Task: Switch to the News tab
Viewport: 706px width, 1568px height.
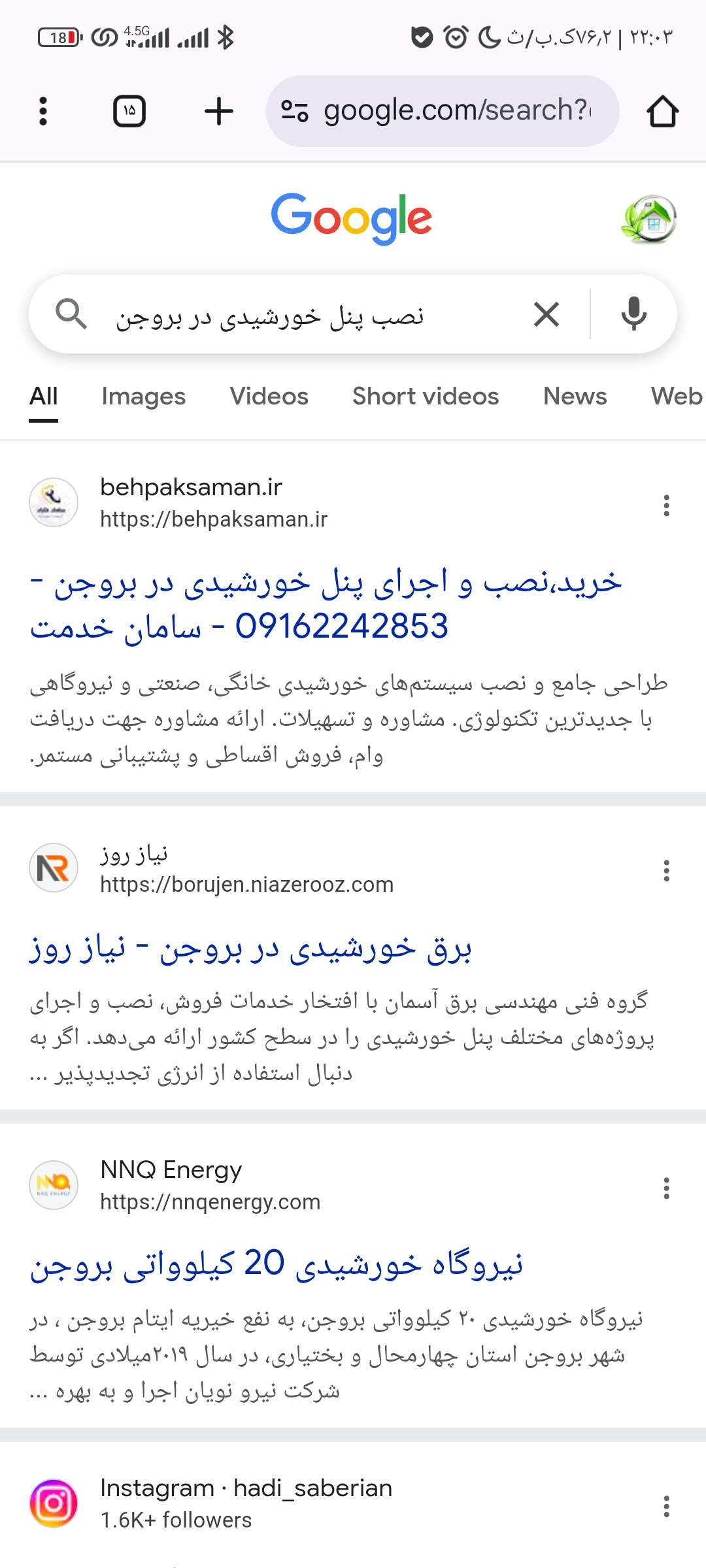Action: point(575,397)
